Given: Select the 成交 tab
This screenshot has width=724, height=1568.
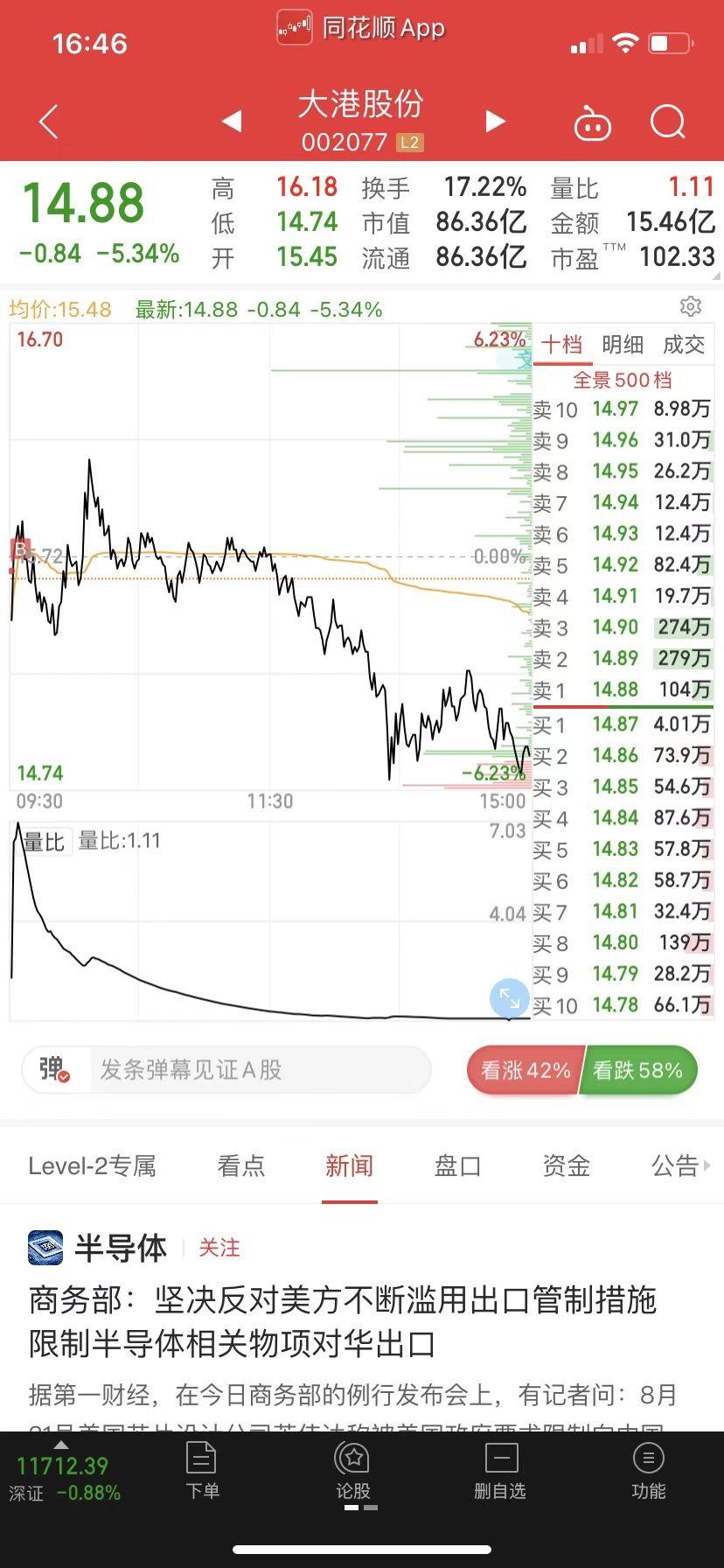Looking at the screenshot, I should (x=684, y=345).
